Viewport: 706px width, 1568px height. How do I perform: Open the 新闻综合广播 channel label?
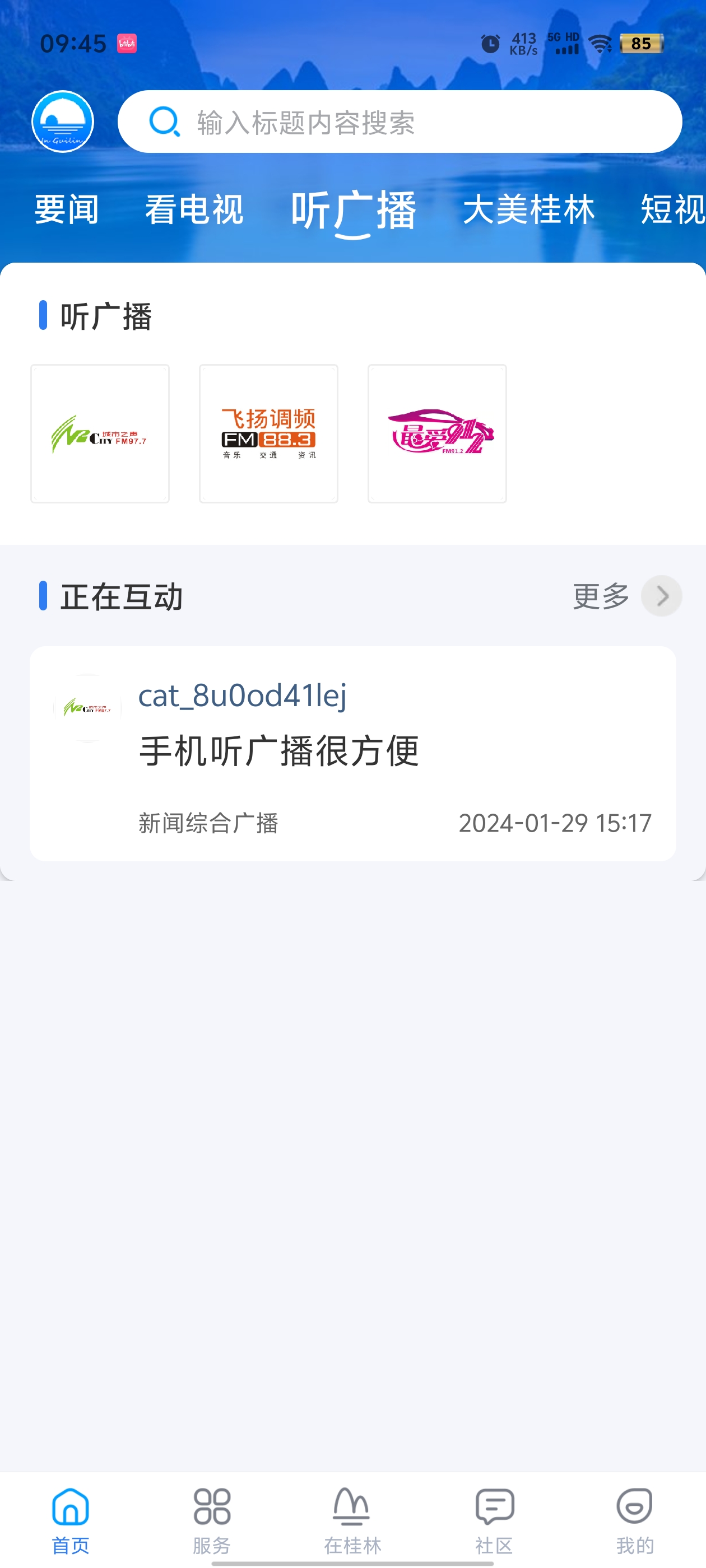tap(208, 824)
